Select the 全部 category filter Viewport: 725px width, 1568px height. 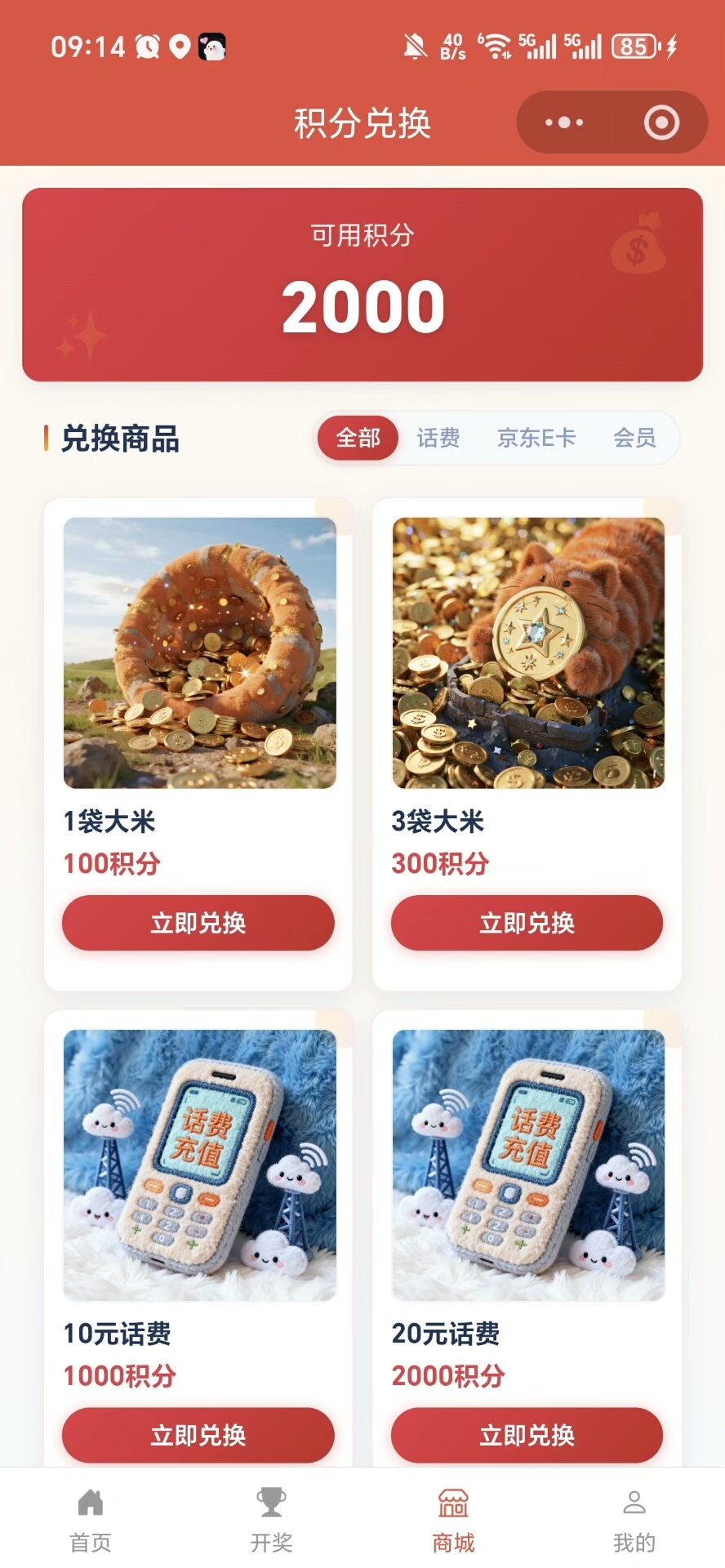[358, 439]
